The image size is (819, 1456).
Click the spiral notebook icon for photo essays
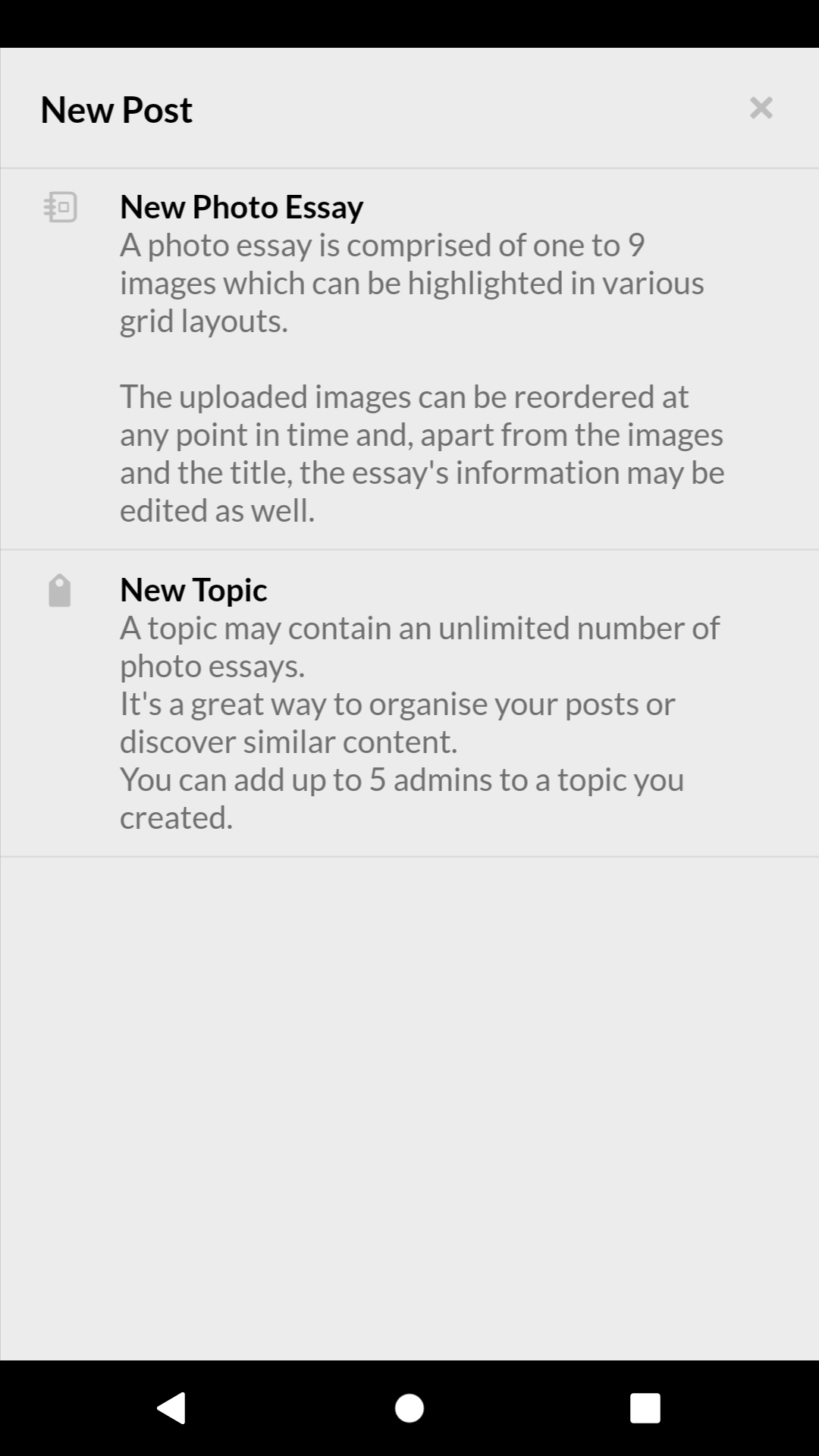61,208
